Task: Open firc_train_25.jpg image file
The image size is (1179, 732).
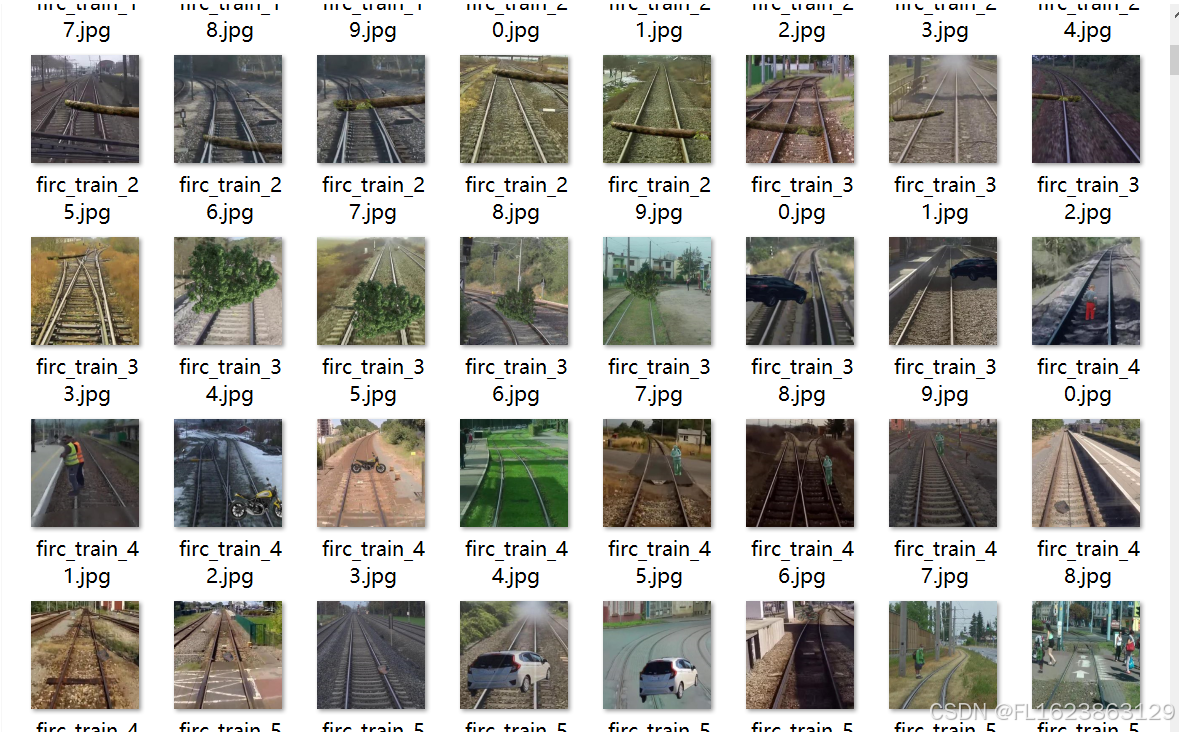Action: coord(85,109)
